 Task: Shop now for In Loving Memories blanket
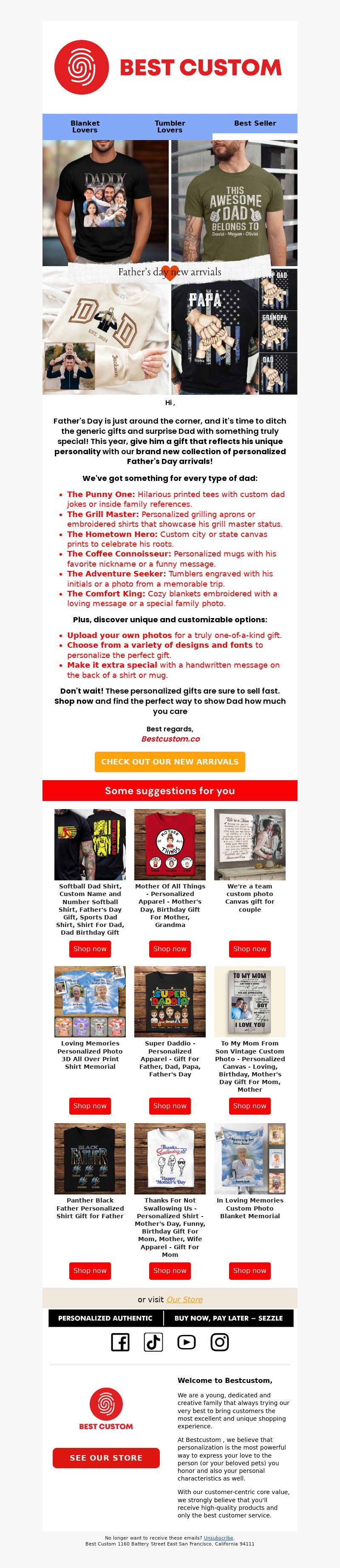point(249,1270)
